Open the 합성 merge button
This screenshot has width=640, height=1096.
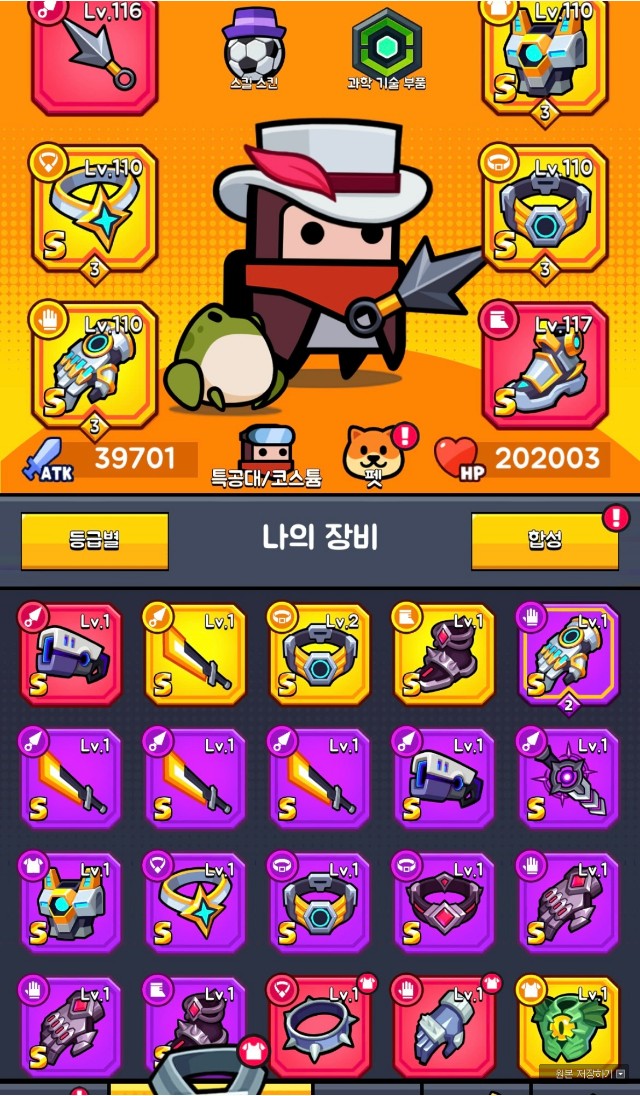545,541
